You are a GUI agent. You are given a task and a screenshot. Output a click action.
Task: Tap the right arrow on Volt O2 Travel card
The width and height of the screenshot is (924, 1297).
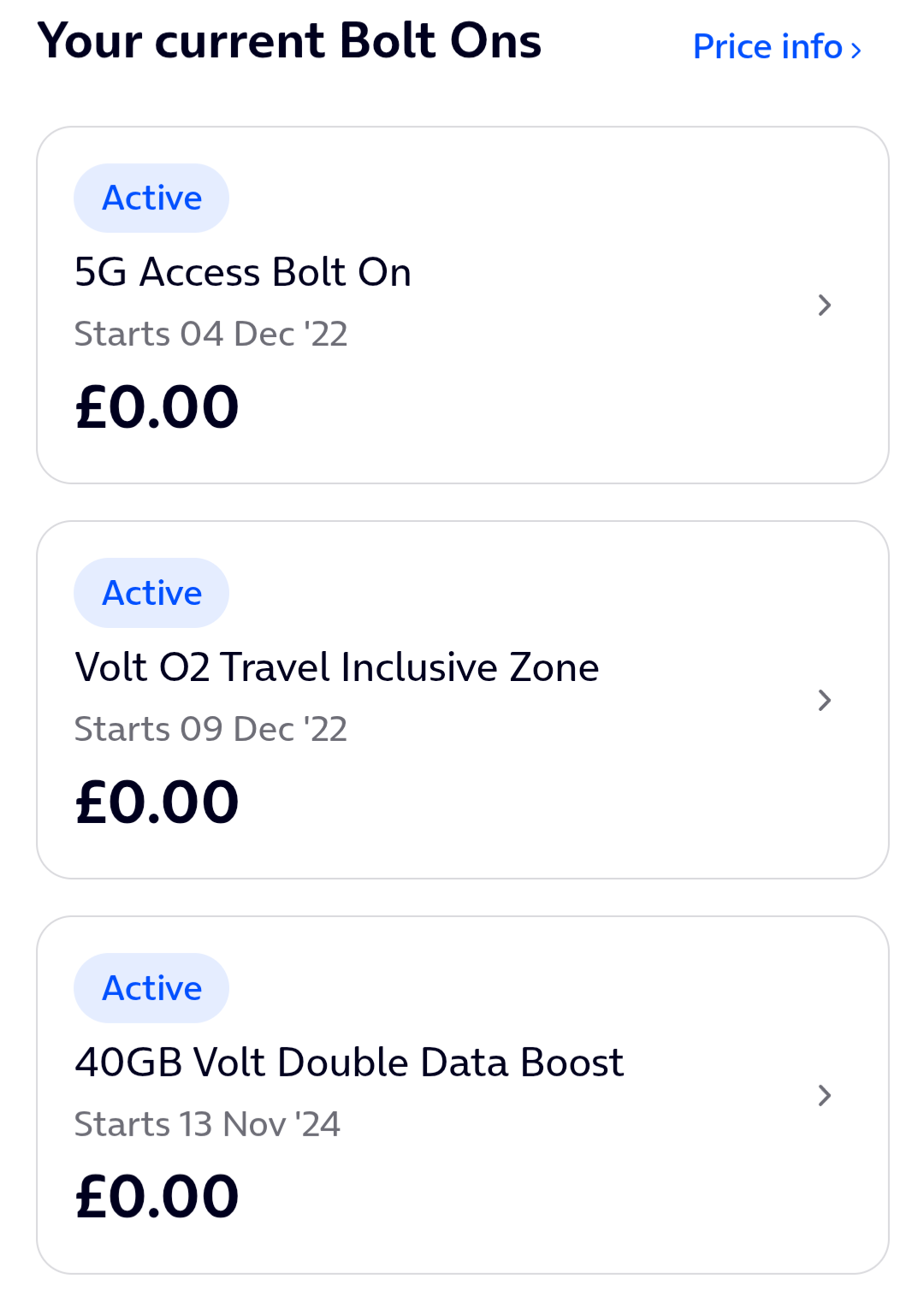click(x=824, y=700)
